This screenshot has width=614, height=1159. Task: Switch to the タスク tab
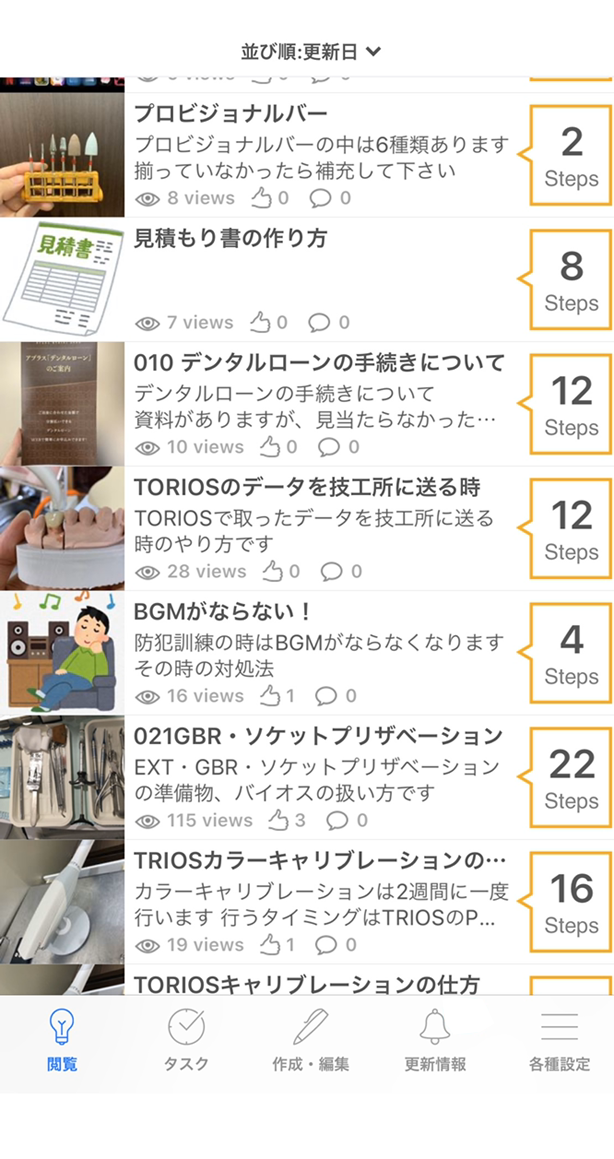pos(186,1041)
